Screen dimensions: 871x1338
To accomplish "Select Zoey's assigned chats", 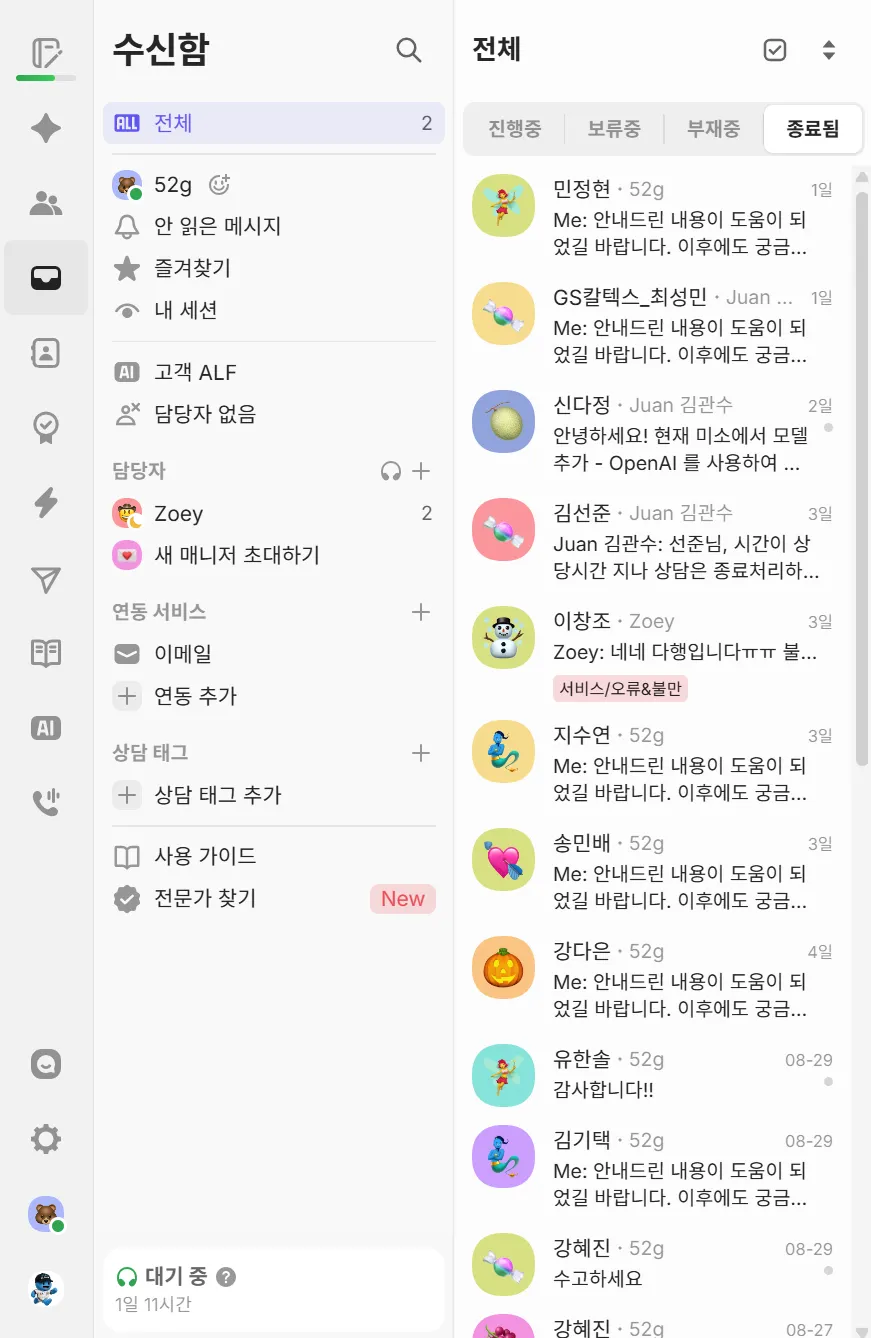I will point(178,514).
